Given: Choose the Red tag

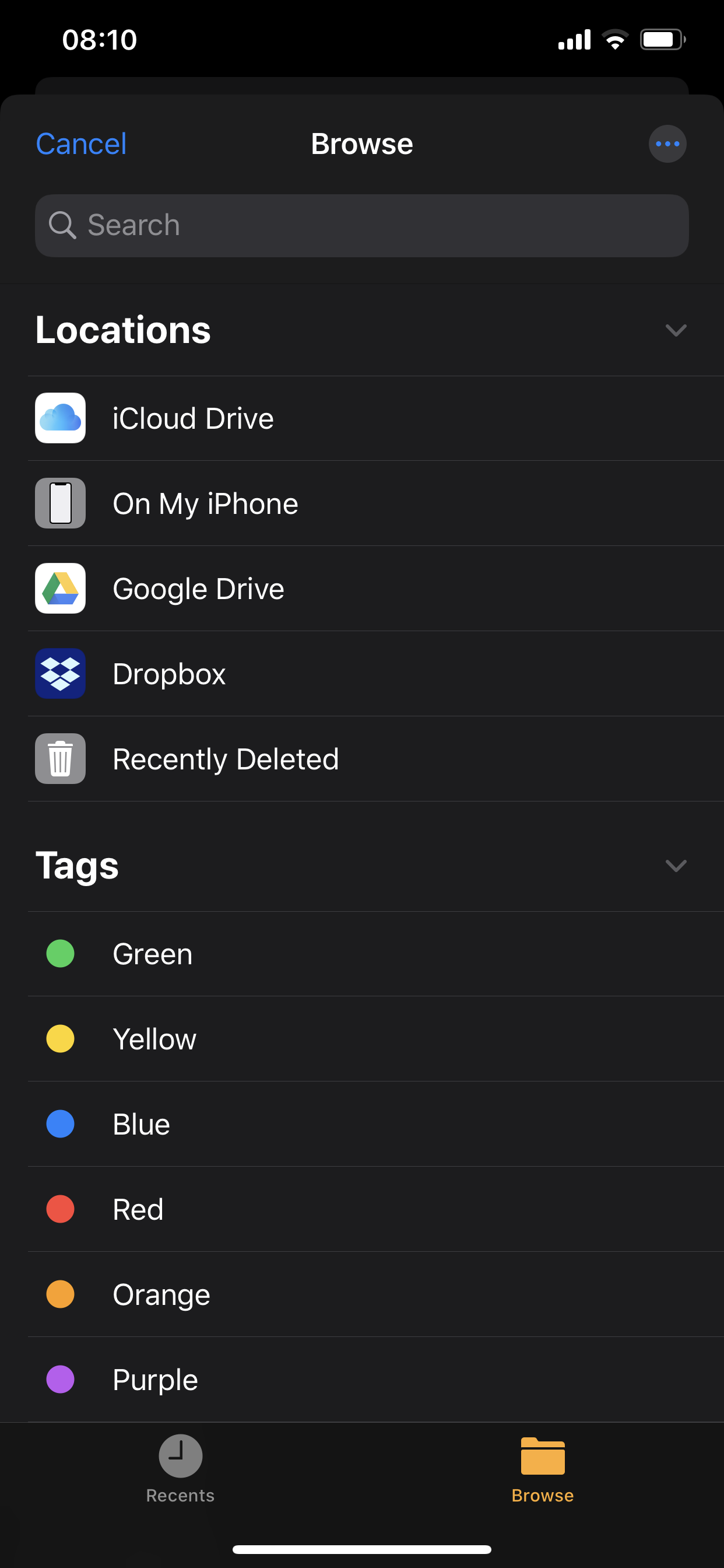Looking at the screenshot, I should 138,1209.
